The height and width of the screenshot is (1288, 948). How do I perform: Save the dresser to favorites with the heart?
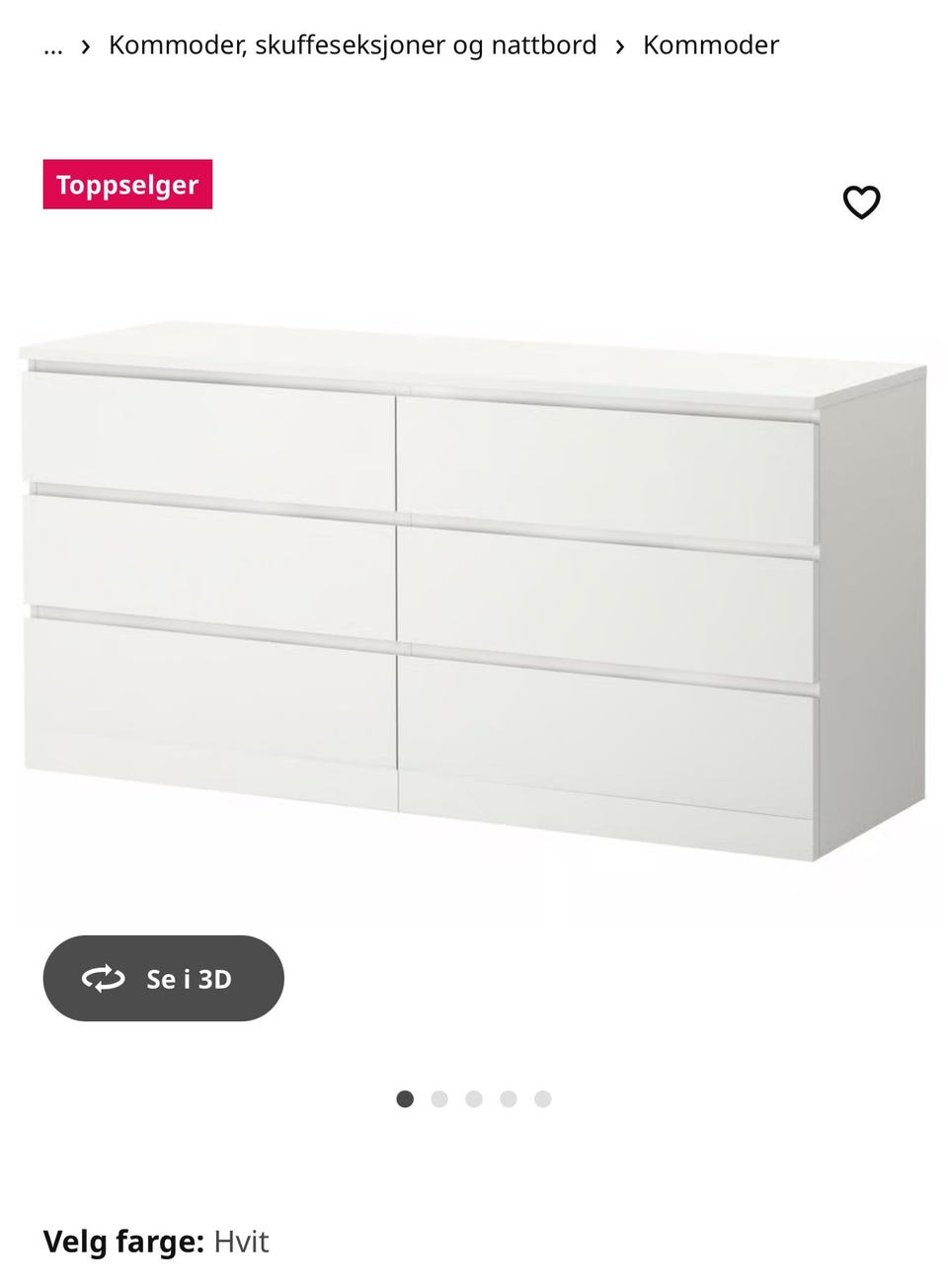(x=861, y=202)
